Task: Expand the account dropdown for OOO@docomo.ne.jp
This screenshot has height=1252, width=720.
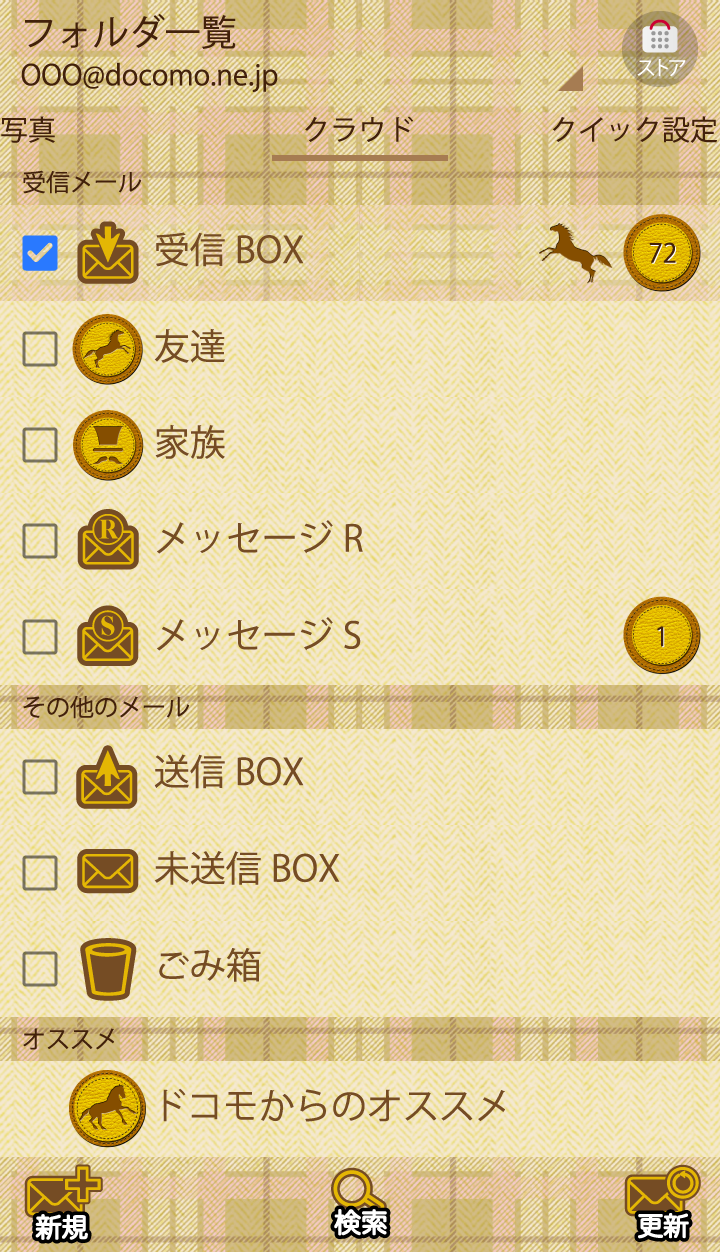Action: click(571, 79)
